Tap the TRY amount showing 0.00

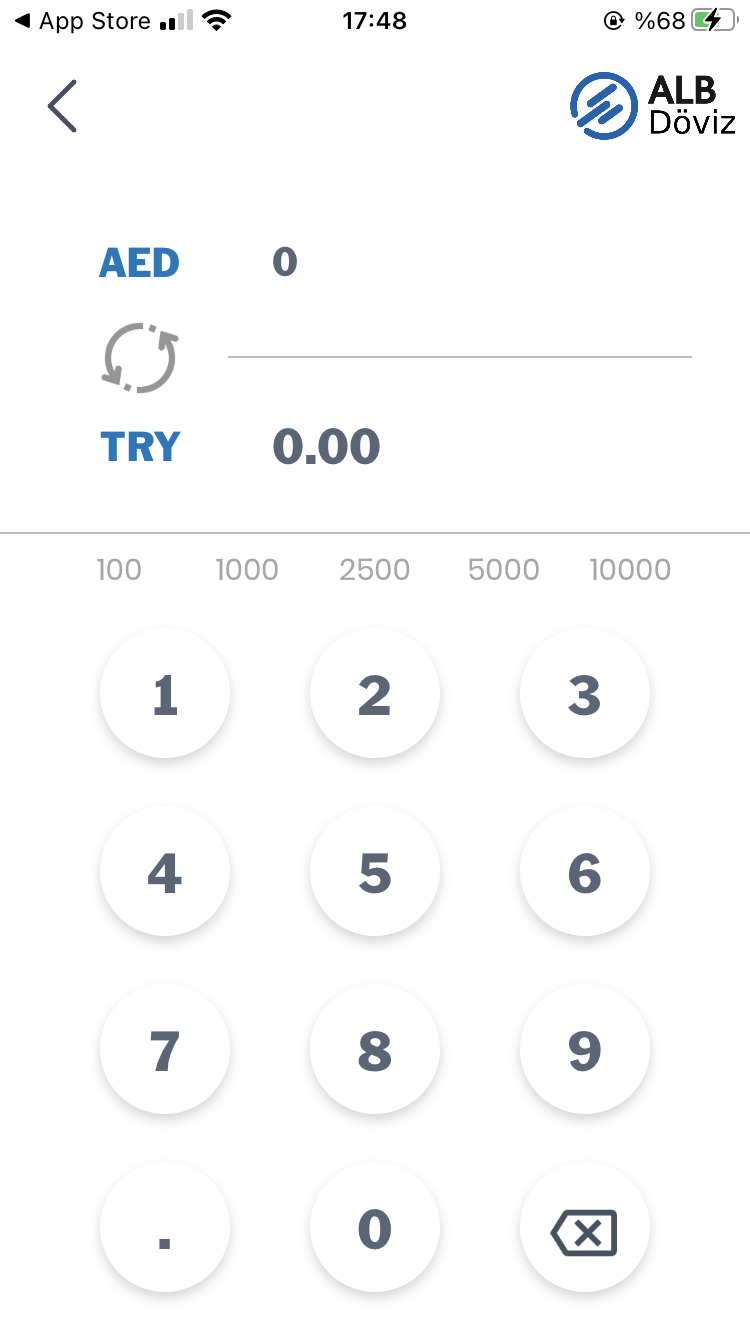[x=327, y=446]
